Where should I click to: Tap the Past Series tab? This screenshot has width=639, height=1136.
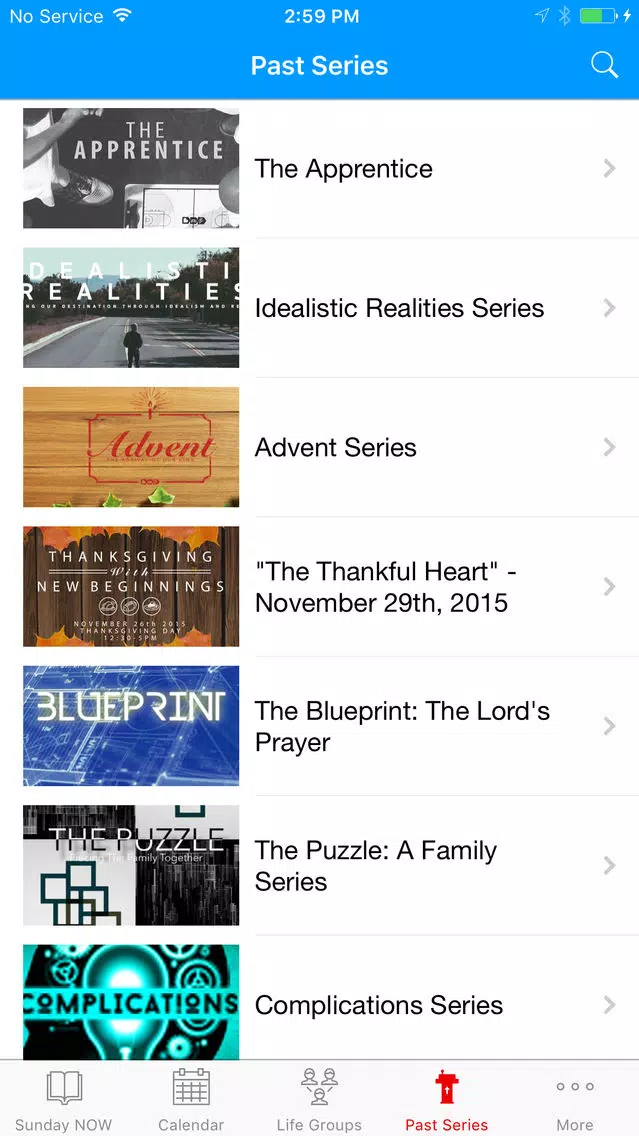446,1099
